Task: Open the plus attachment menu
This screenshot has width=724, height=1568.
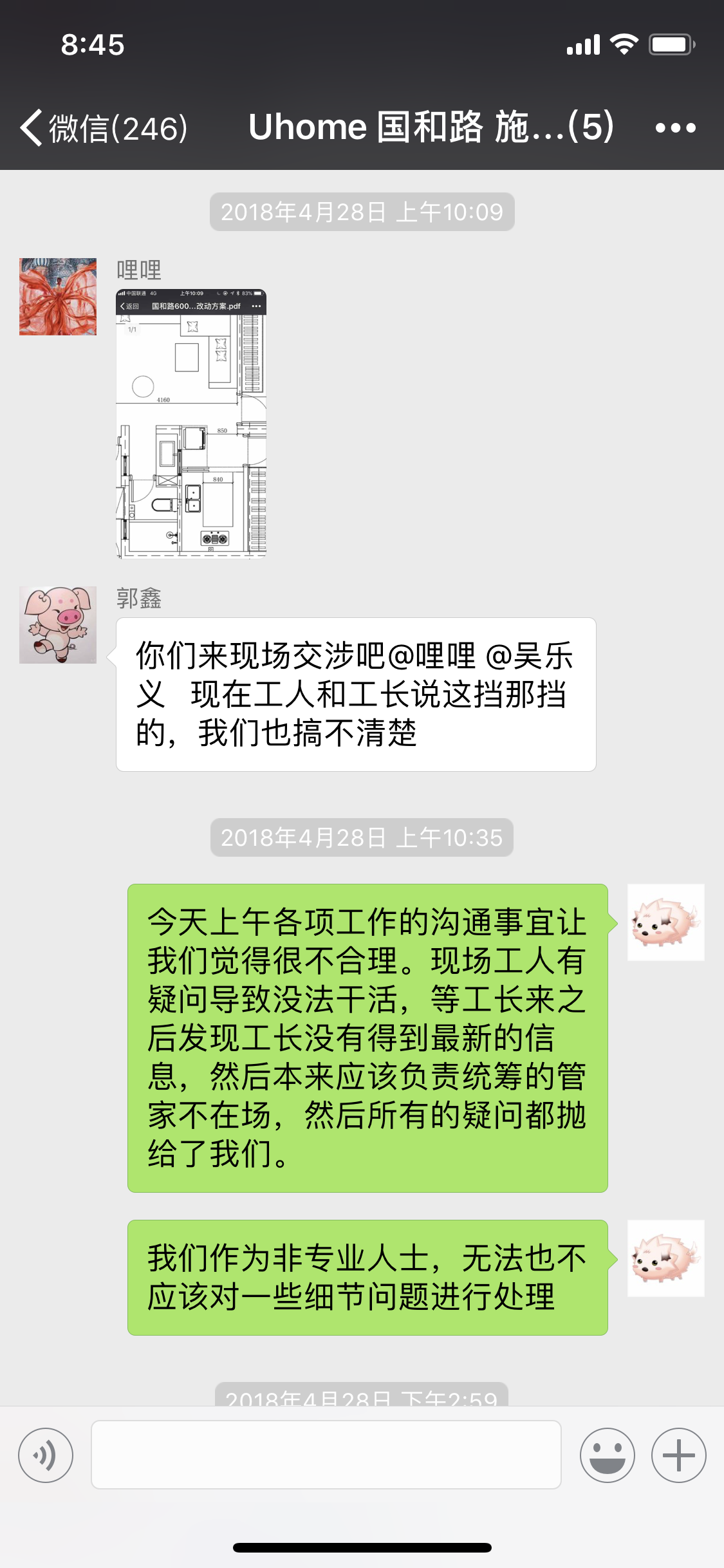Action: [678, 1455]
